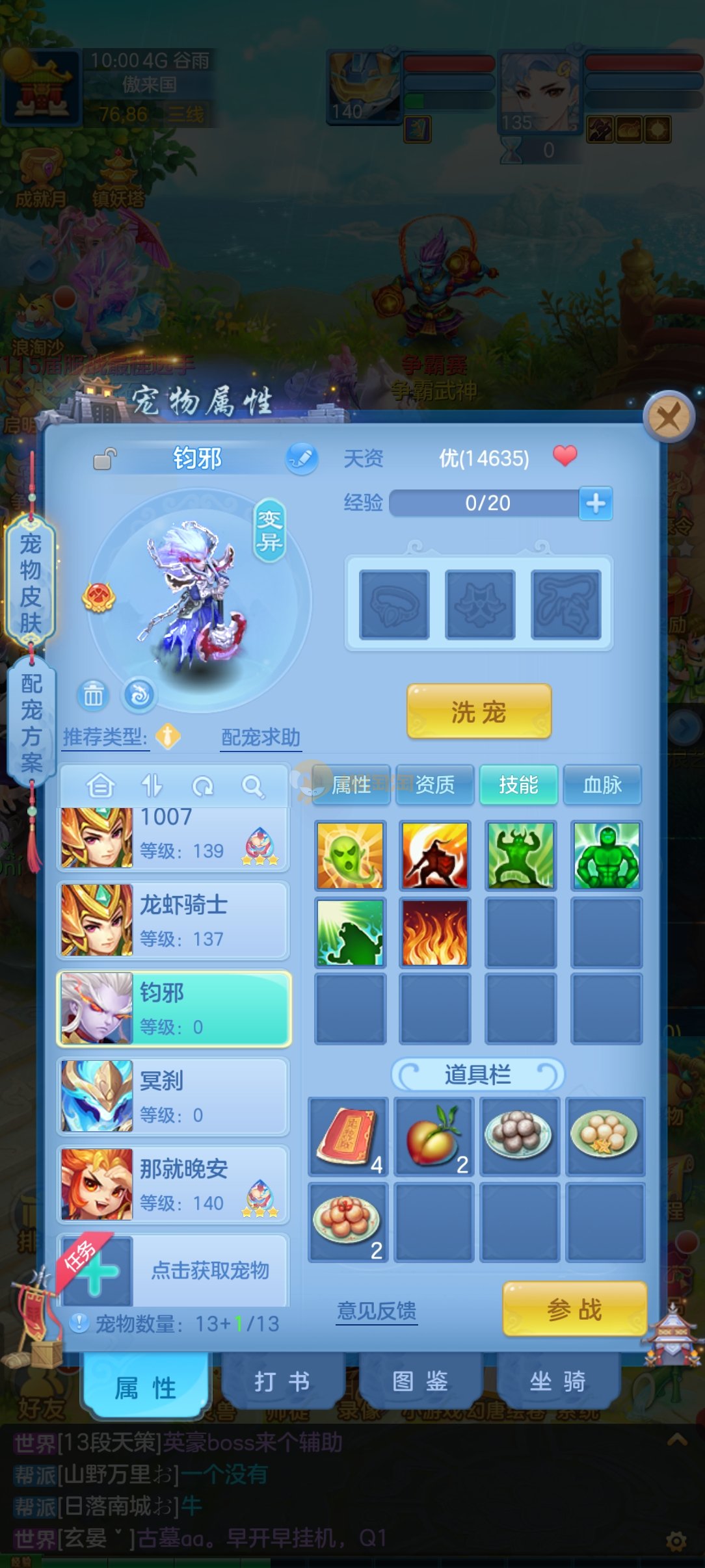Select pet 冥刹 in the list

click(174, 1097)
